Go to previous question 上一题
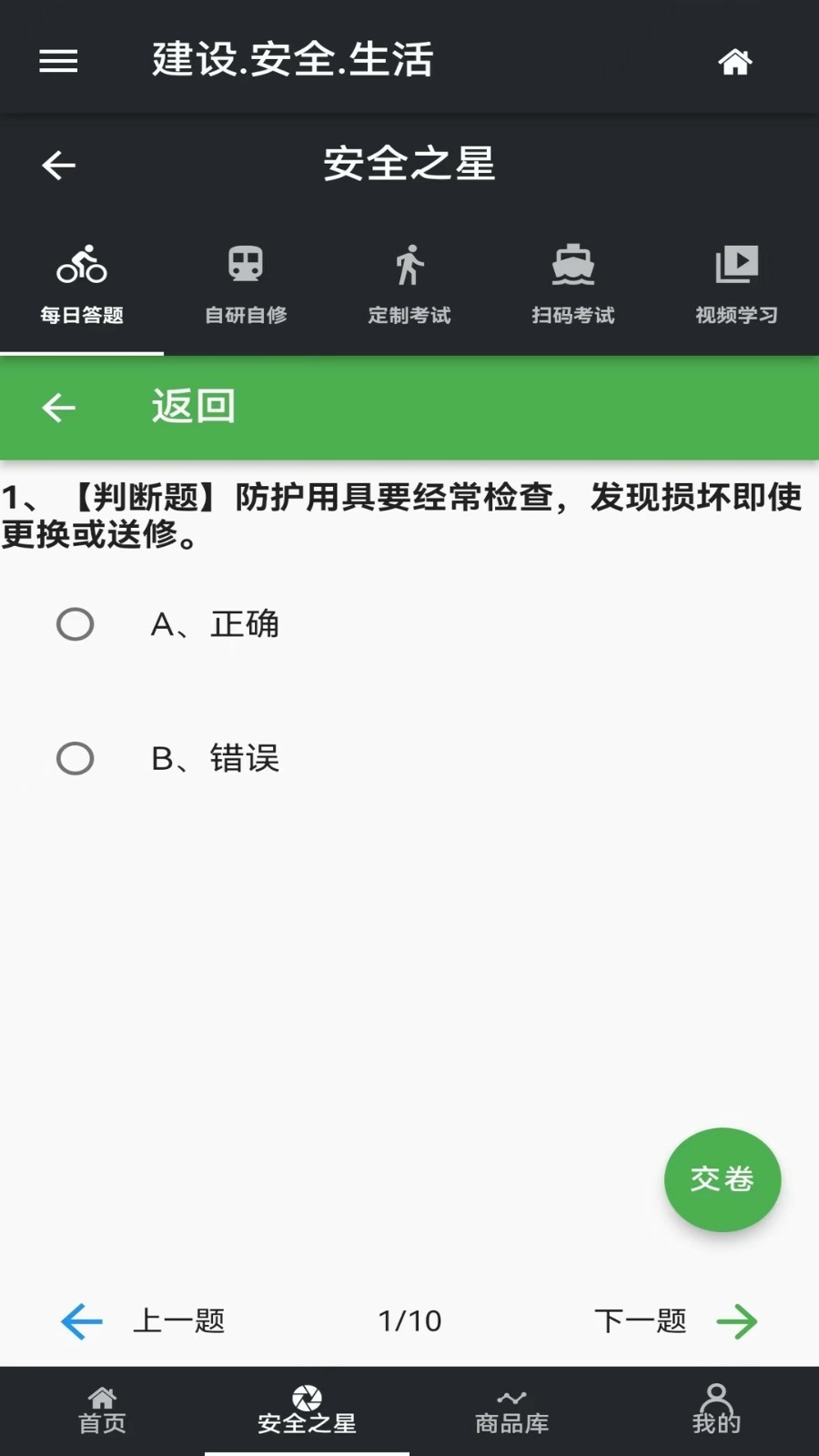819x1456 pixels. [x=143, y=1321]
